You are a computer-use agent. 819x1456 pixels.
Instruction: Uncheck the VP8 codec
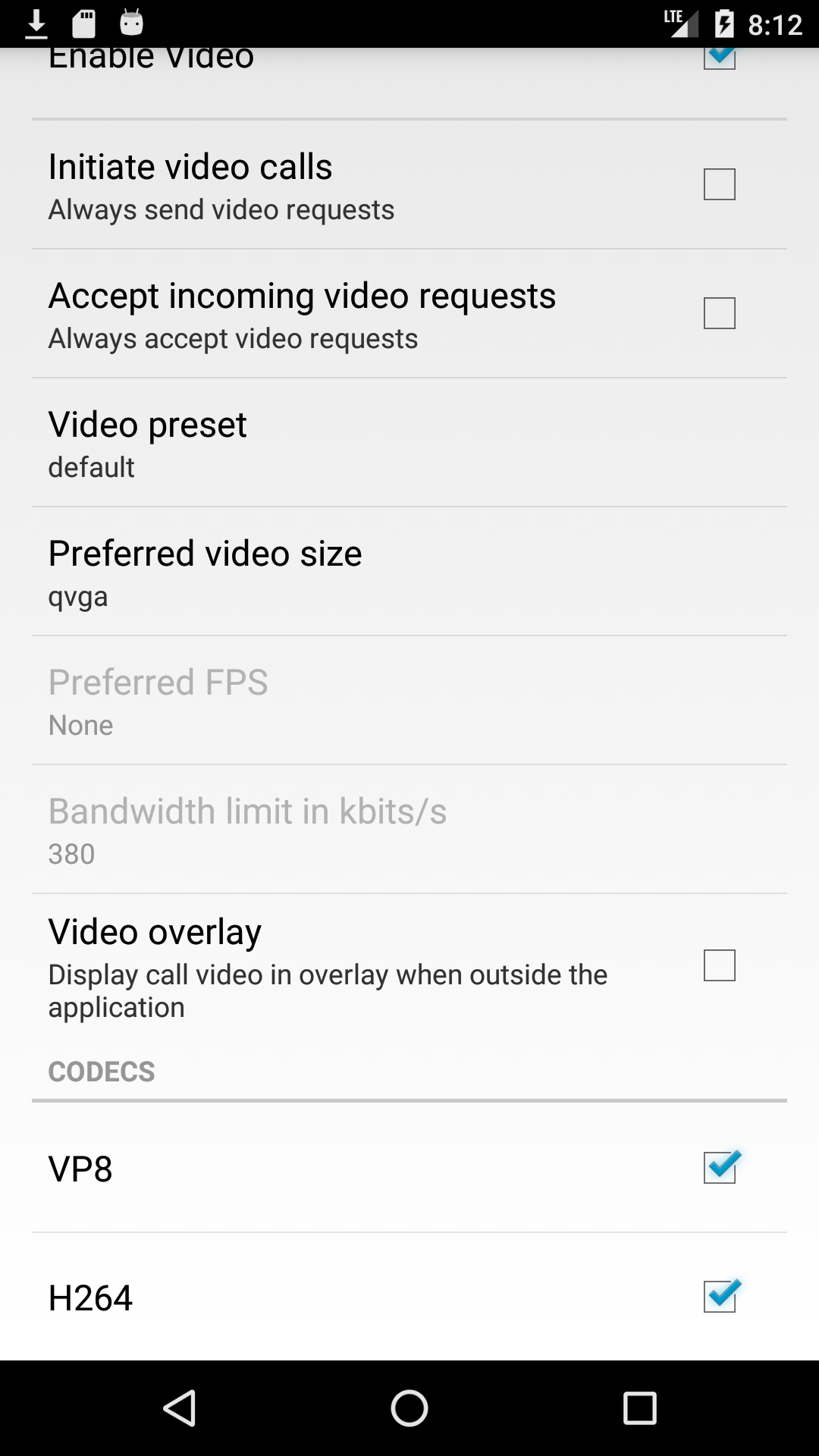pyautogui.click(x=720, y=1167)
